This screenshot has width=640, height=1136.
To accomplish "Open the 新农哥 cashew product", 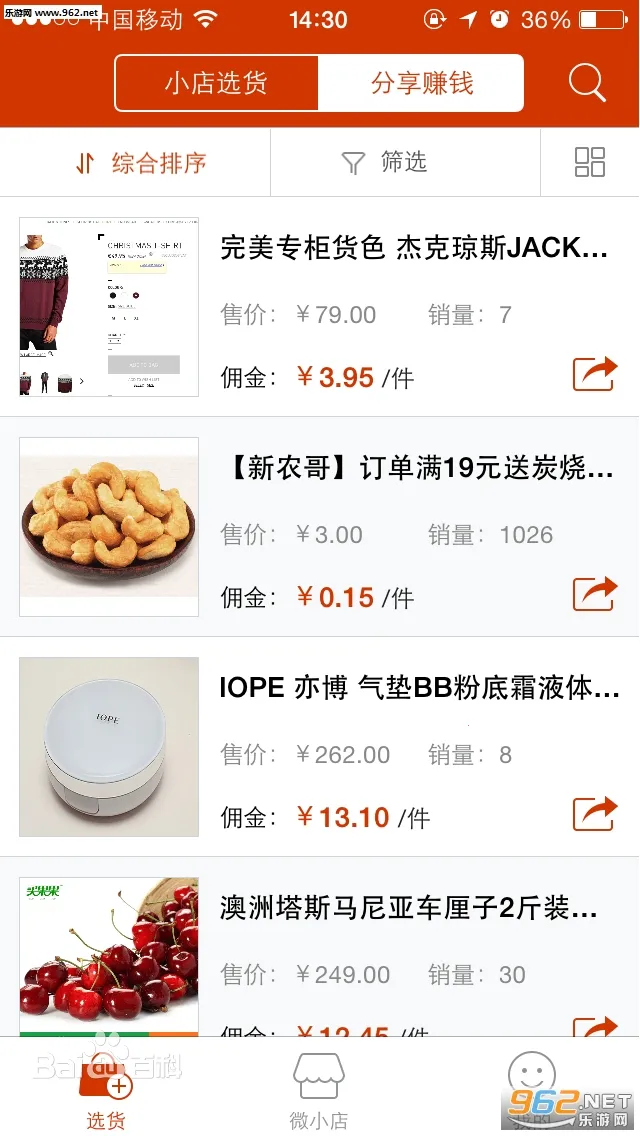I will [415, 468].
